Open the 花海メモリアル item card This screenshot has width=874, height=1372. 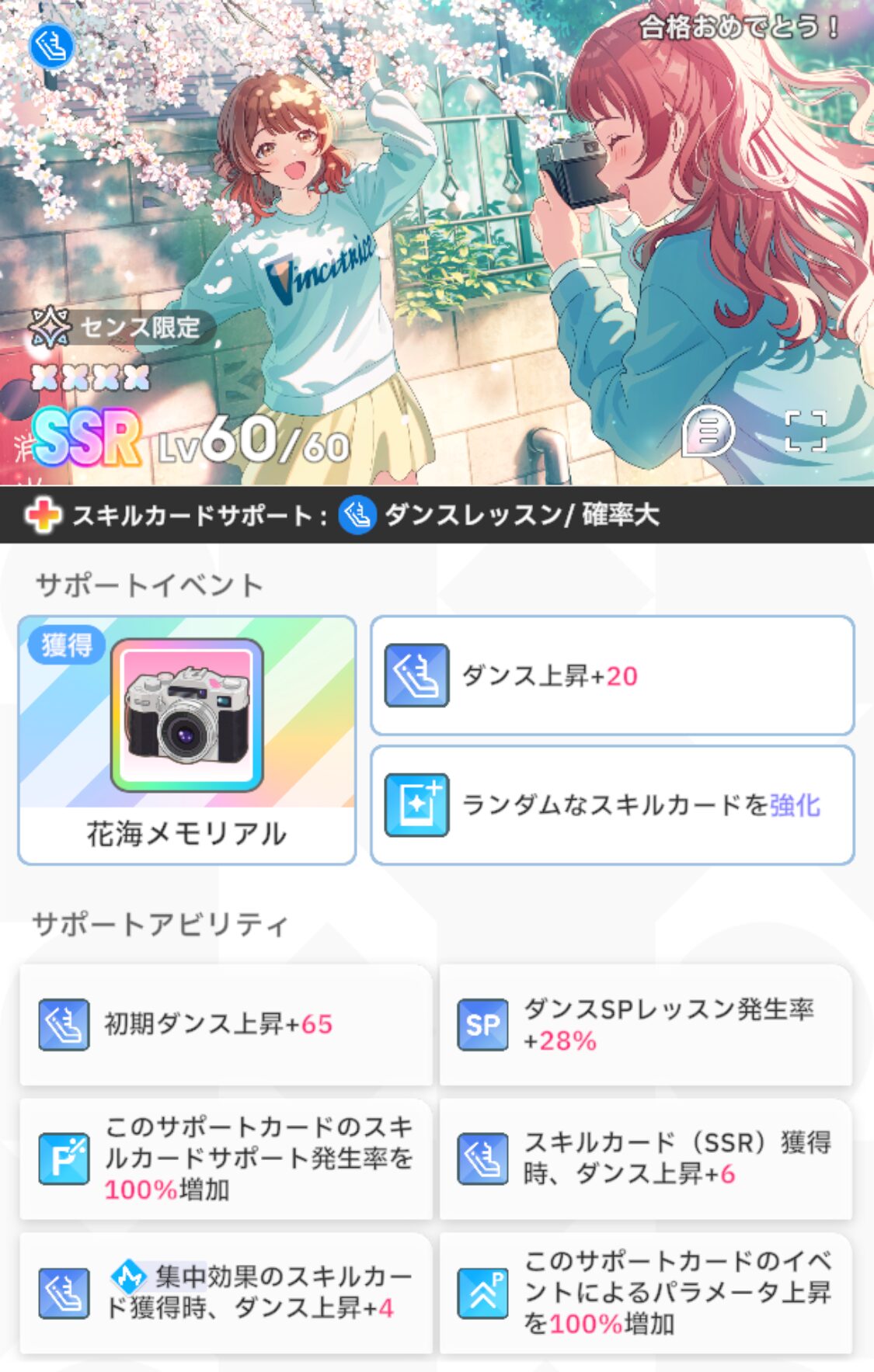(x=186, y=739)
